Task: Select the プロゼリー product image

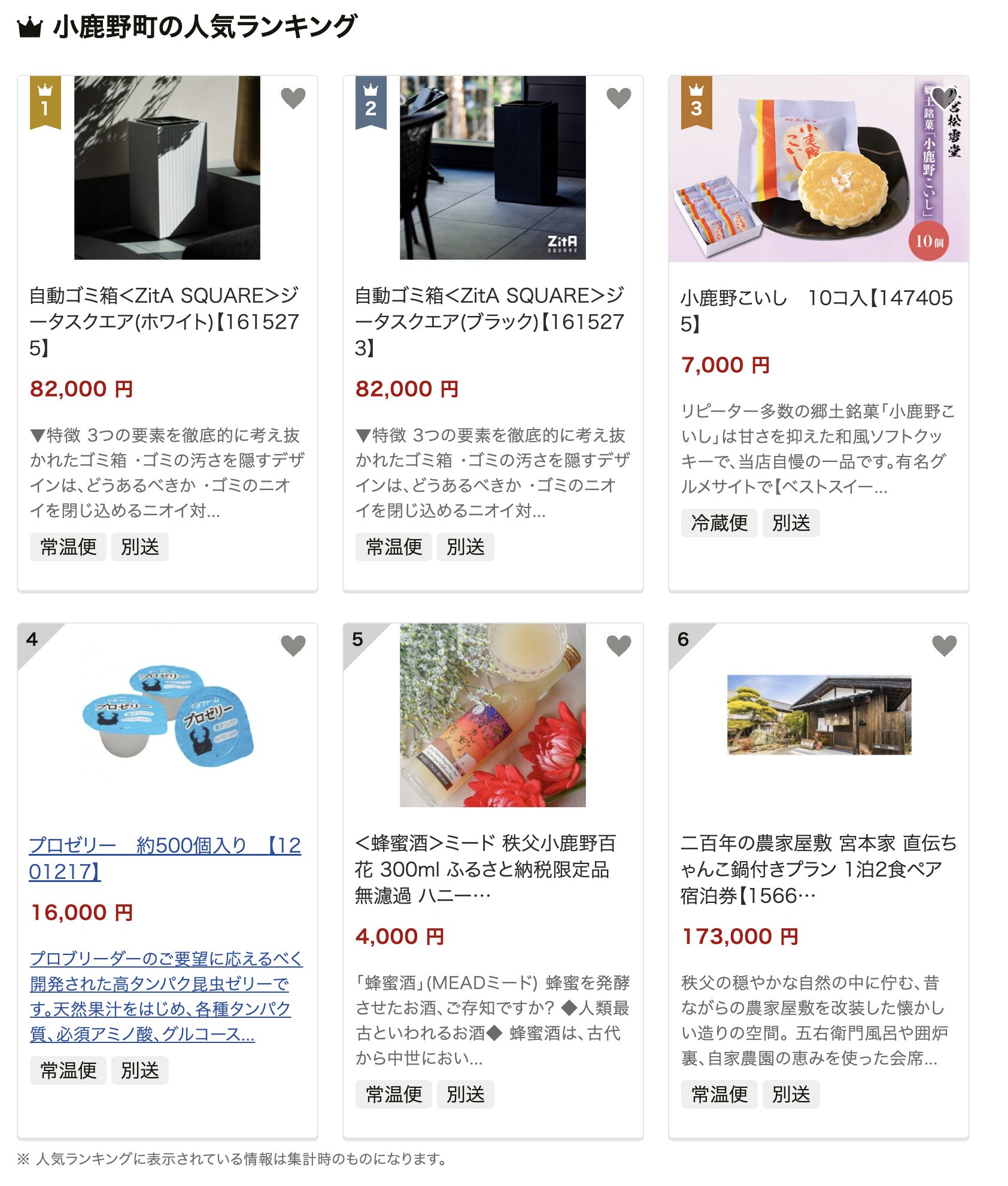Action: (168, 715)
